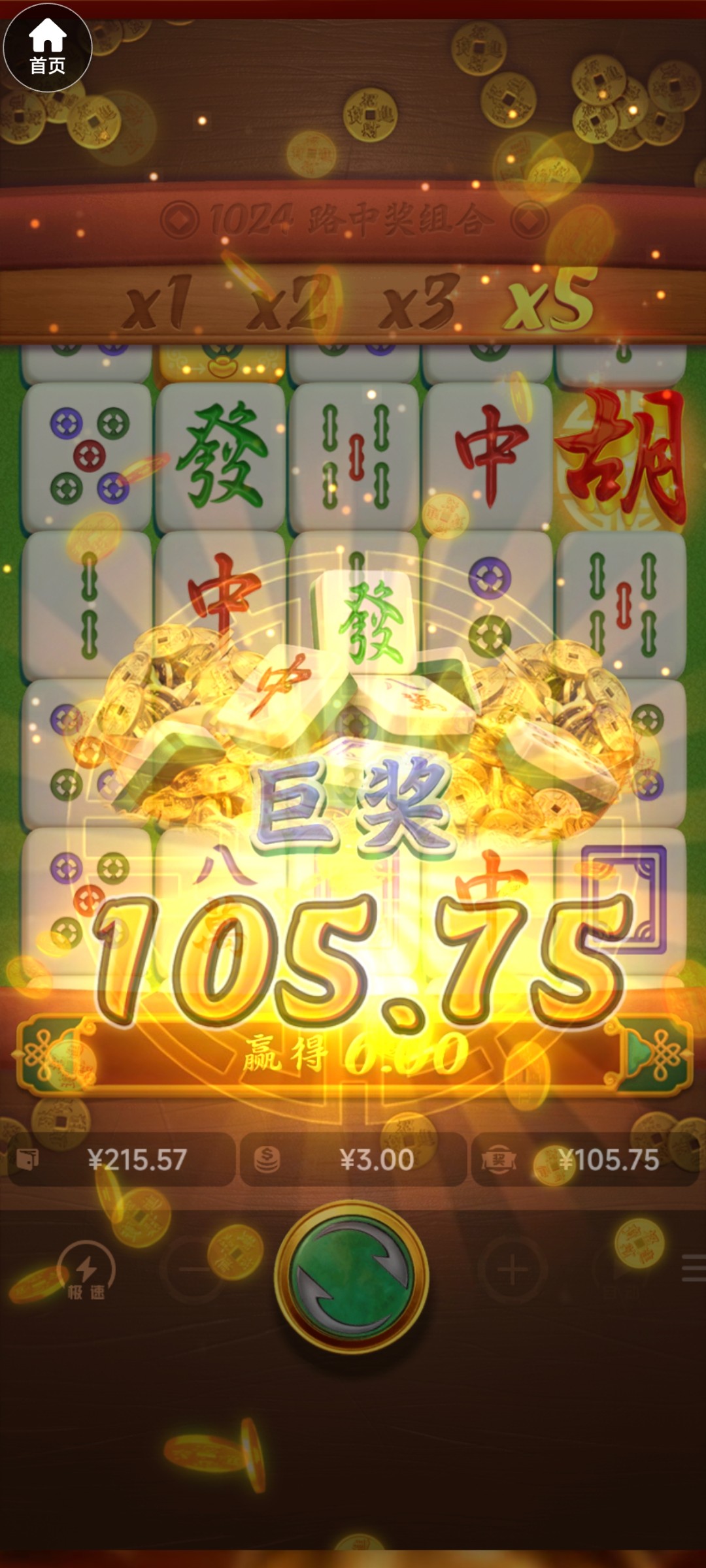706x1568 pixels.
Task: Open the hamburger menu
Action: pos(692,1268)
